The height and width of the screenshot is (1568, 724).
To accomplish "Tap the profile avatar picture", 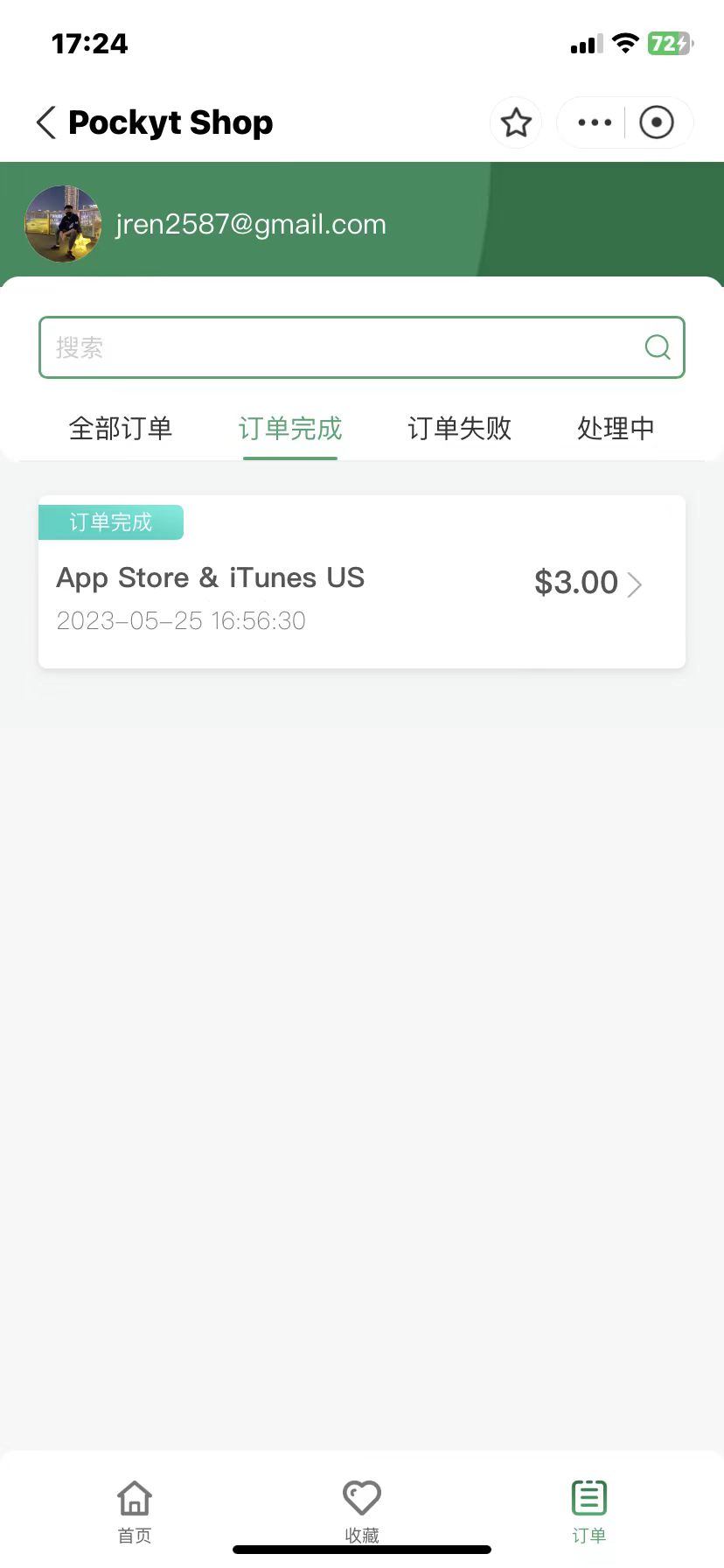I will [x=63, y=224].
